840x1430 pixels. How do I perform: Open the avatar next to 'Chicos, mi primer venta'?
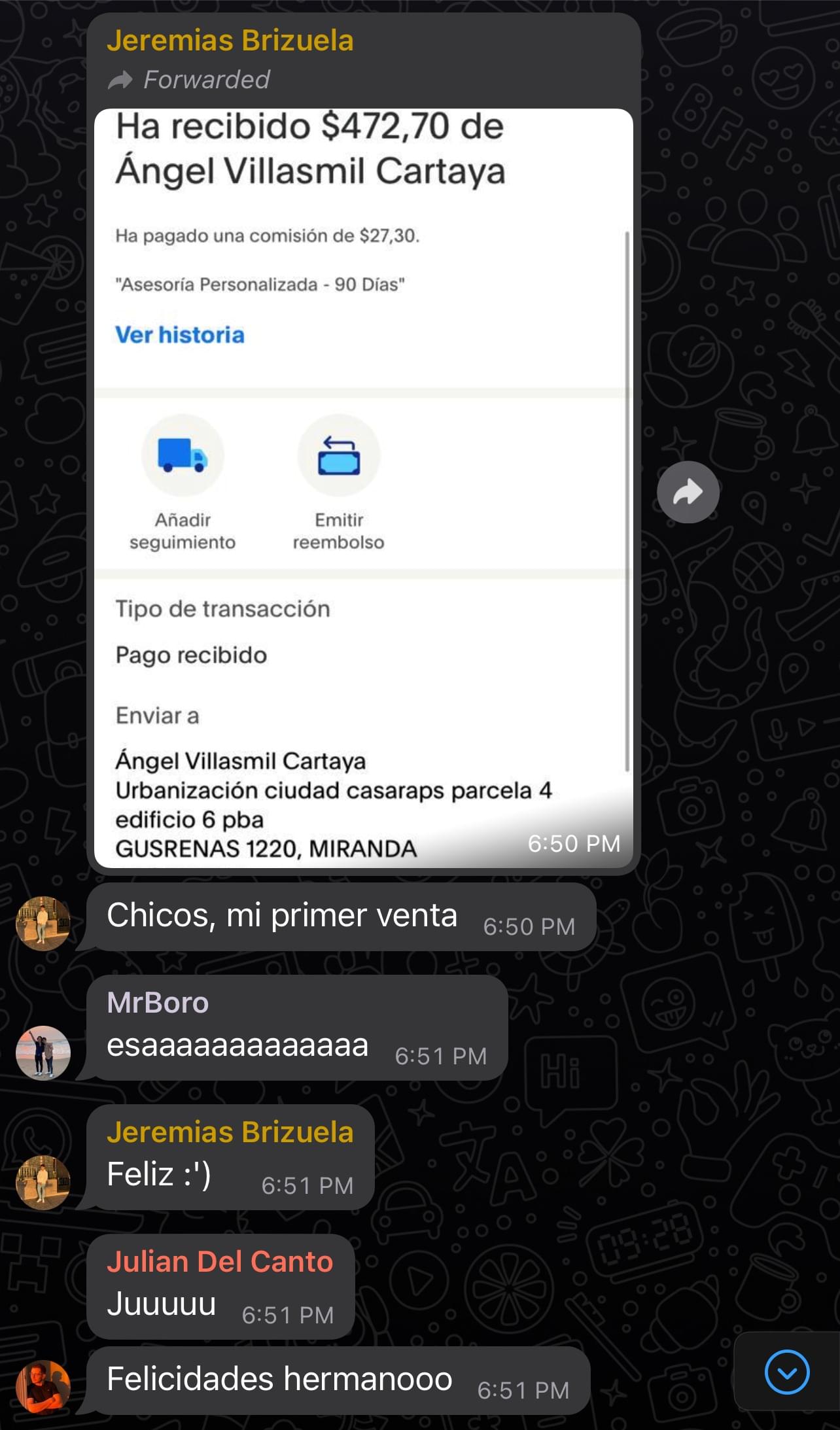click(43, 923)
